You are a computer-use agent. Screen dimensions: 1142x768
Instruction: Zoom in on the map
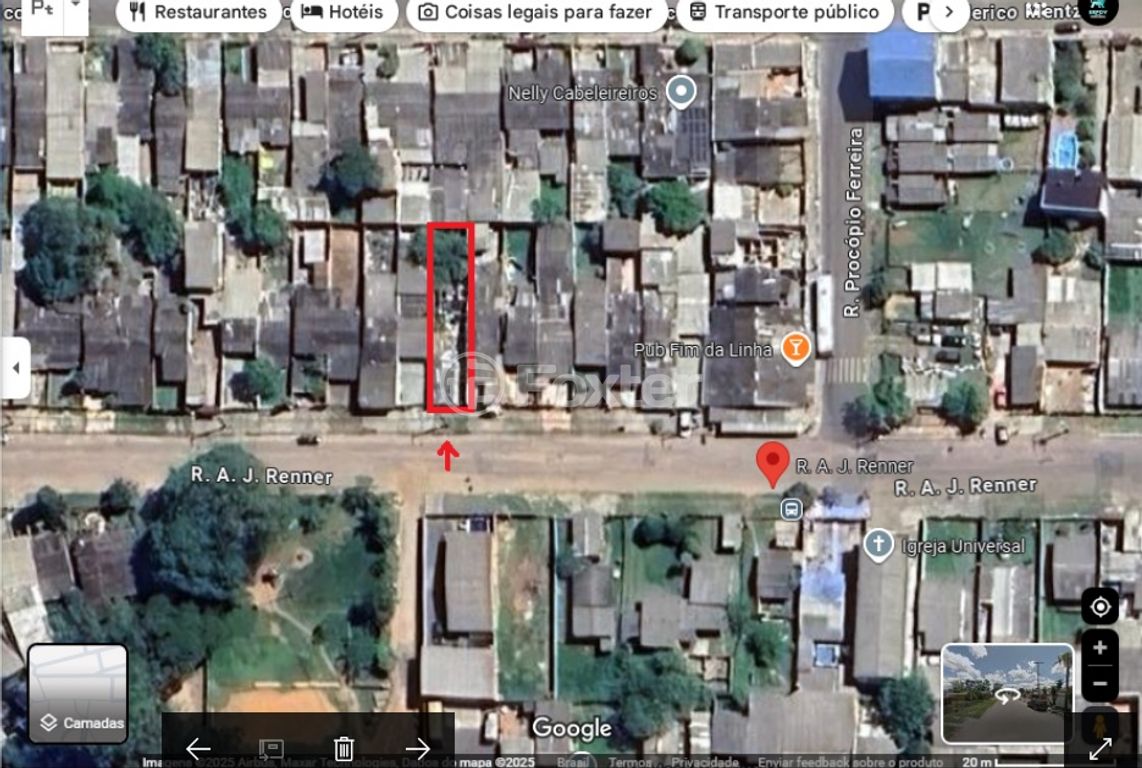point(1099,648)
